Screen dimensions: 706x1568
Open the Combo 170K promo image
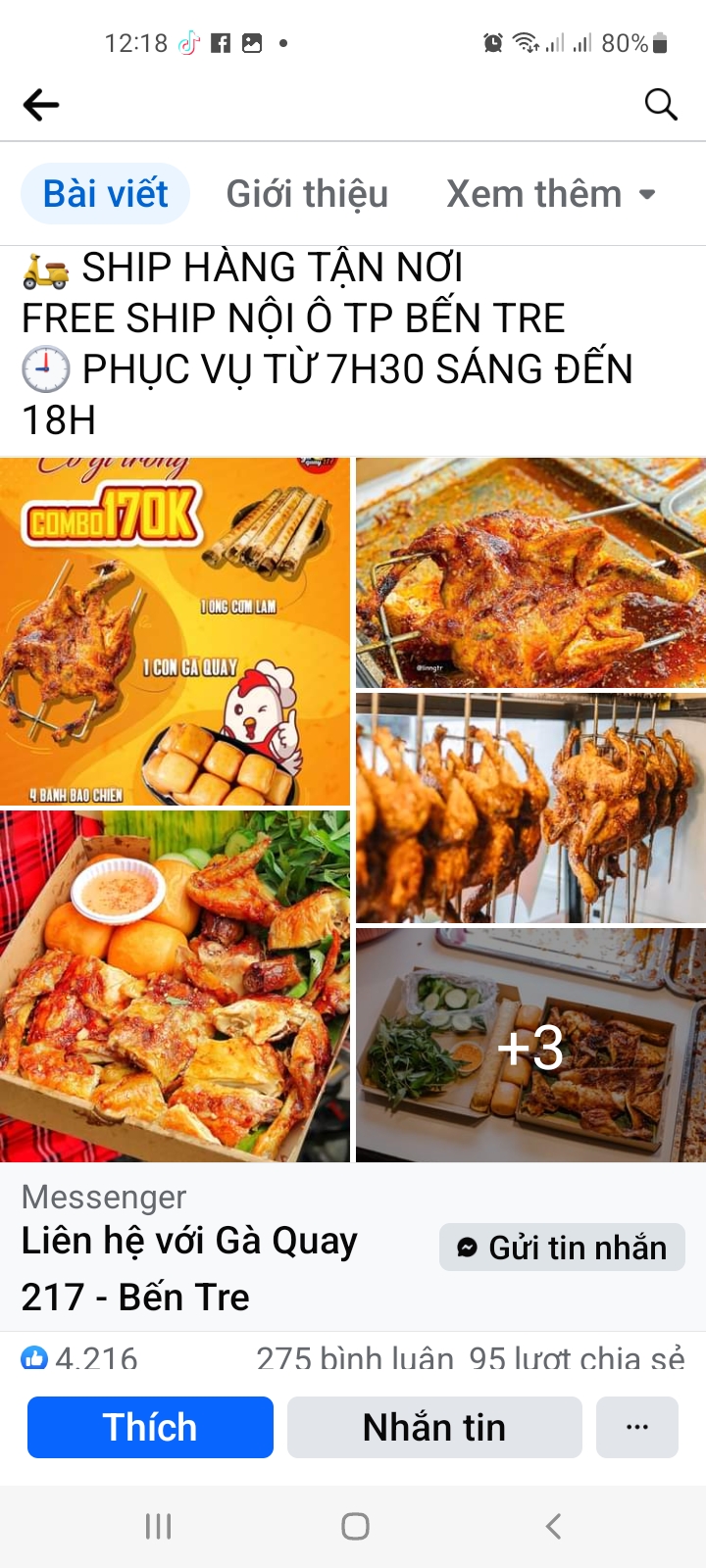click(175, 632)
